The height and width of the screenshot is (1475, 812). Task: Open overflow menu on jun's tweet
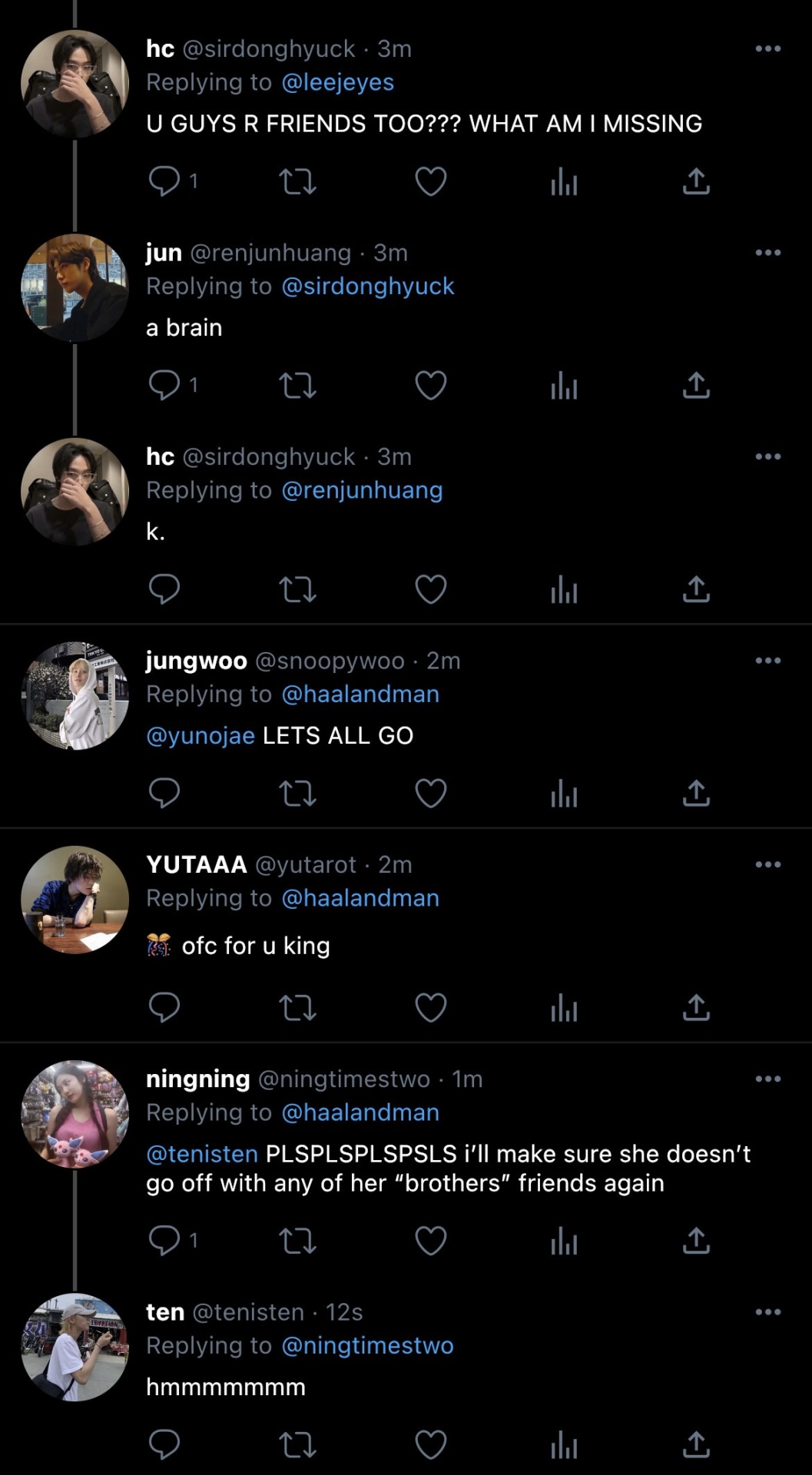point(767,253)
